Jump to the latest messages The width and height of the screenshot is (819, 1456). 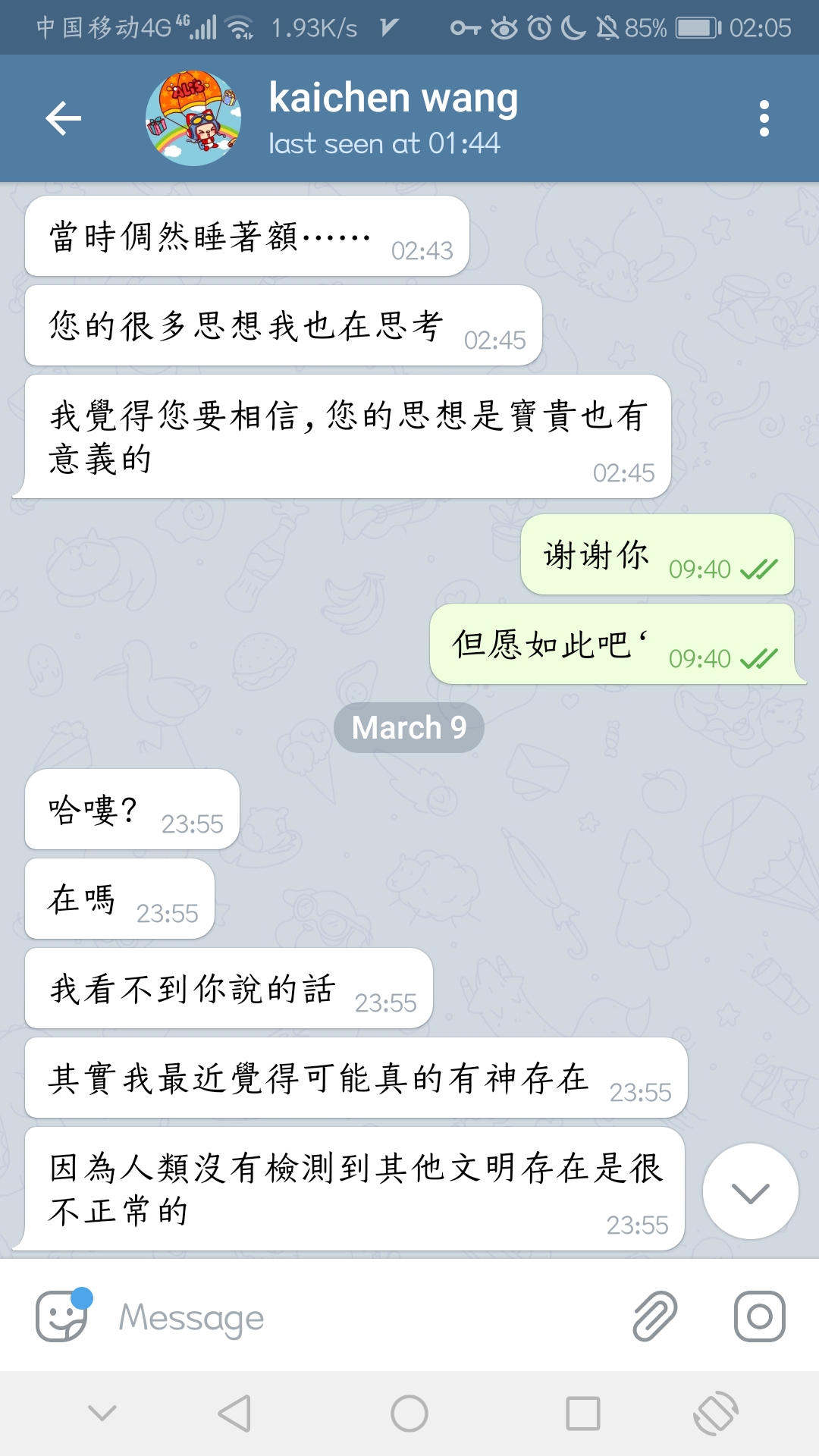point(750,1192)
